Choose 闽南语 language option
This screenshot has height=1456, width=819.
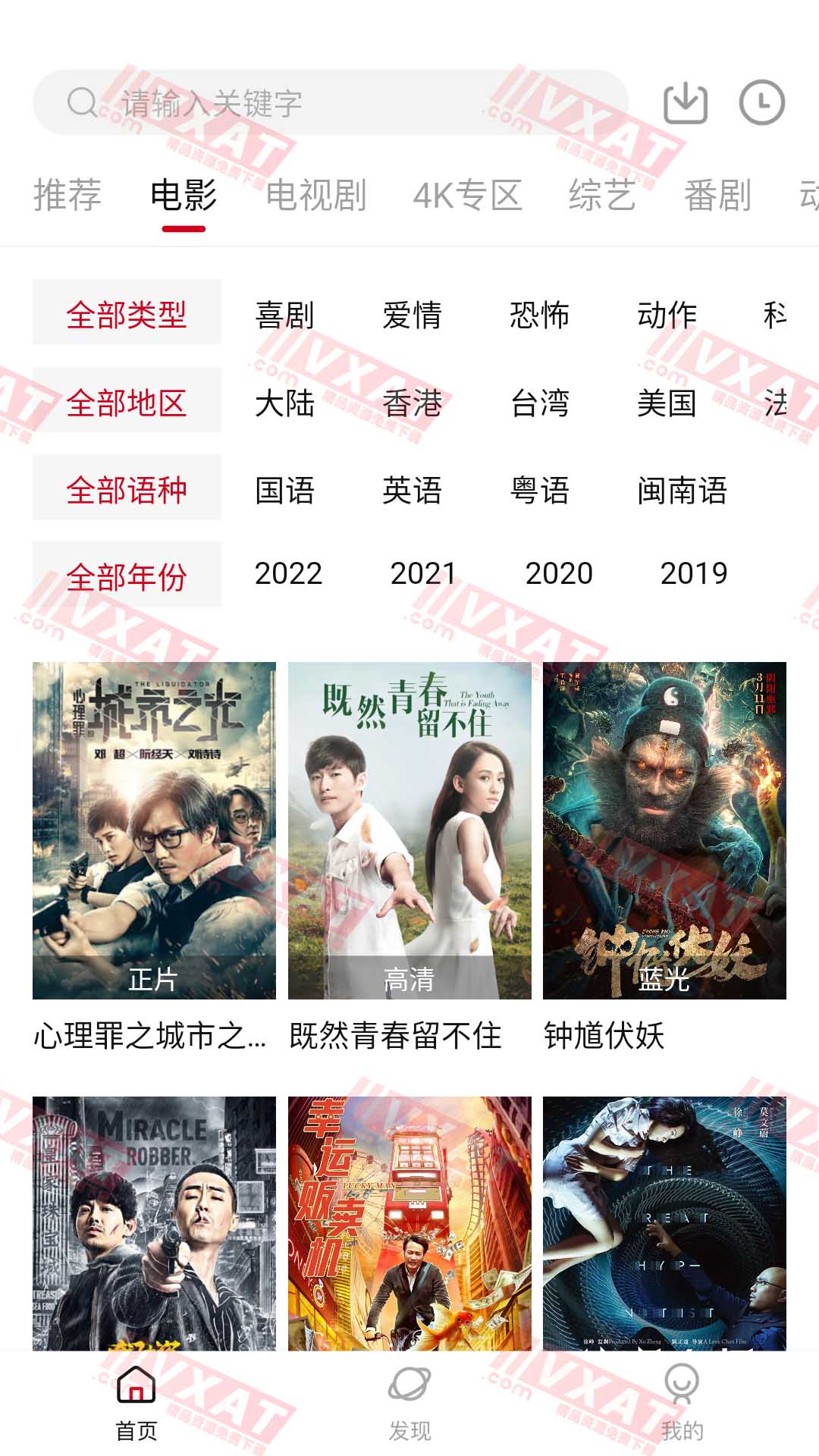(682, 491)
